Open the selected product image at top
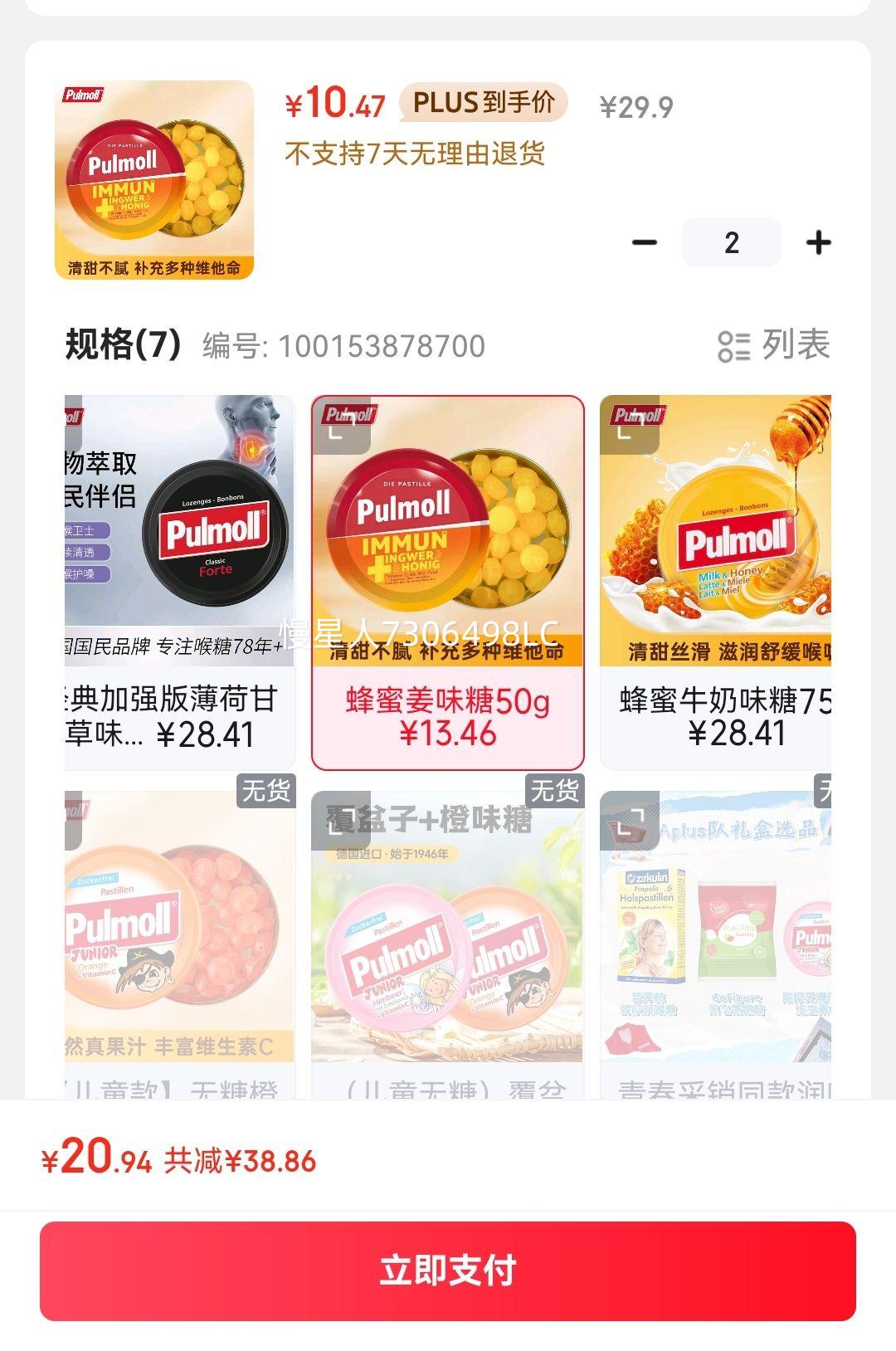The width and height of the screenshot is (896, 1351). [154, 180]
